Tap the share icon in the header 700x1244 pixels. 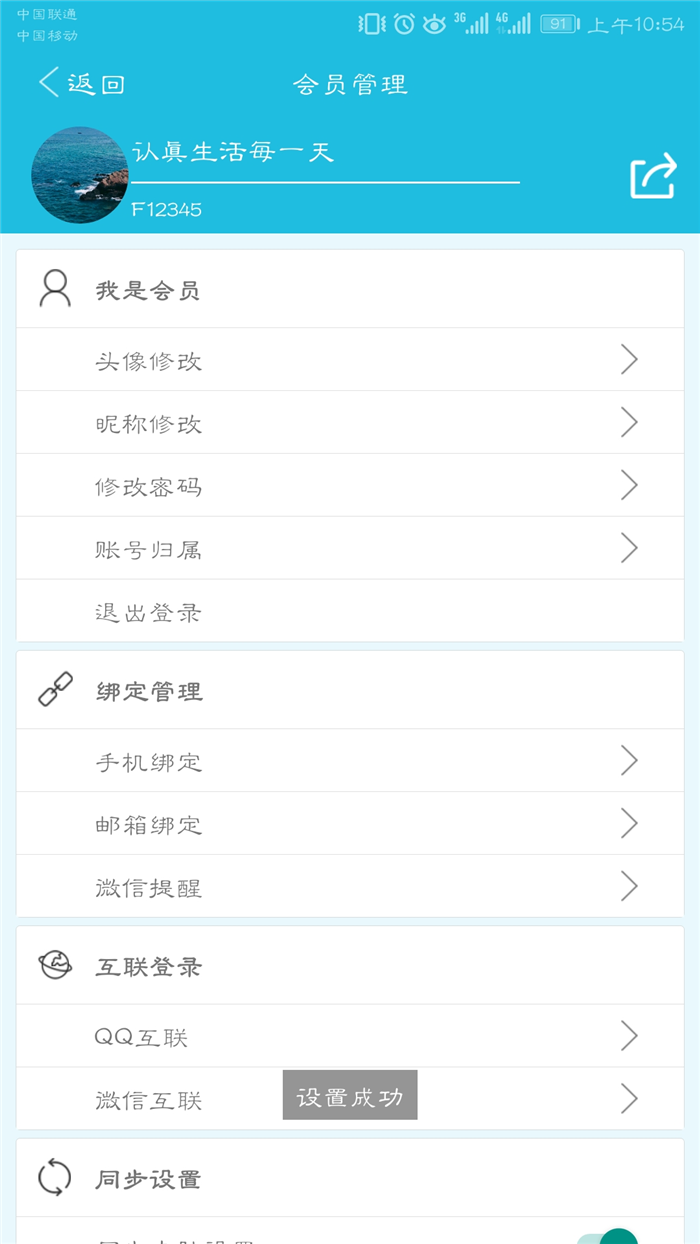point(653,177)
